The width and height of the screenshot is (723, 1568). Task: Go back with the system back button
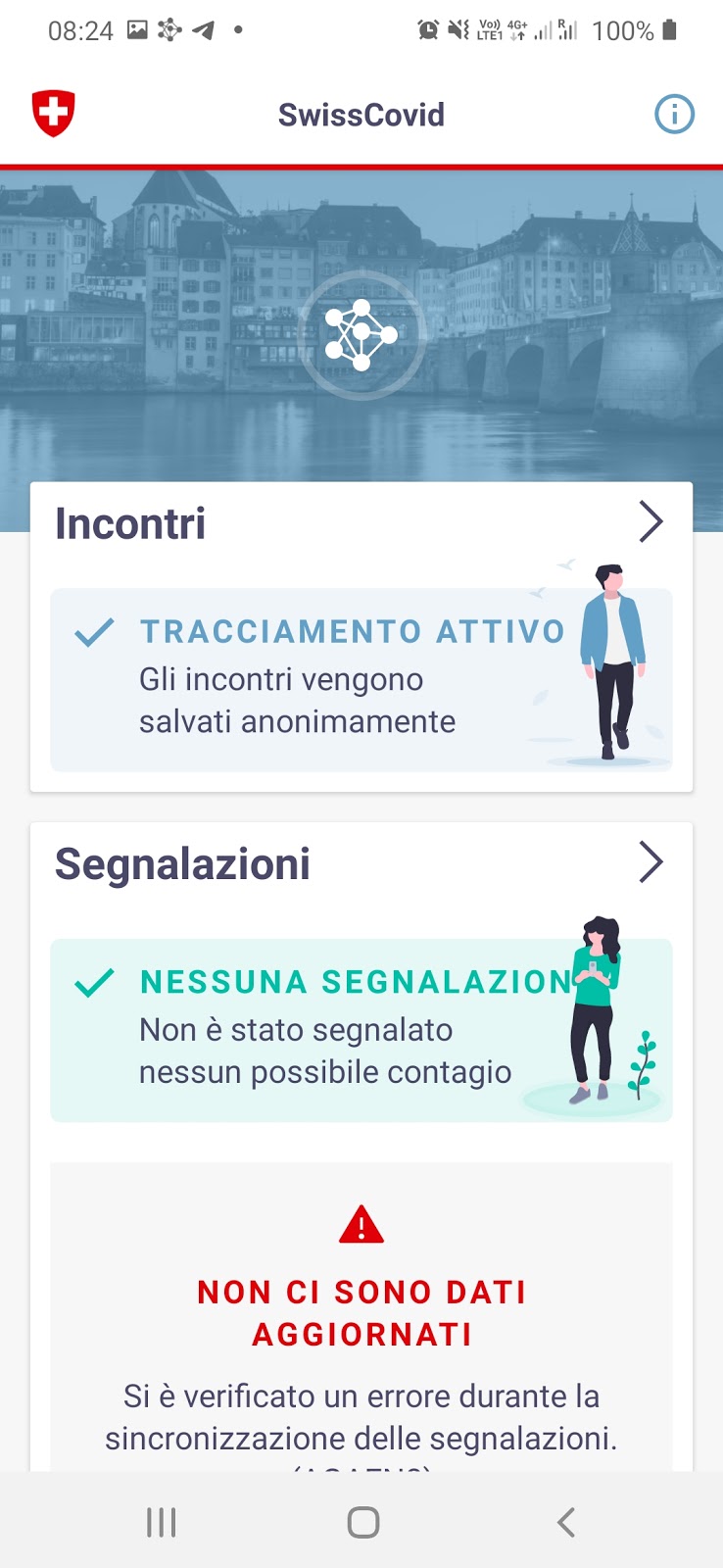click(x=565, y=1522)
